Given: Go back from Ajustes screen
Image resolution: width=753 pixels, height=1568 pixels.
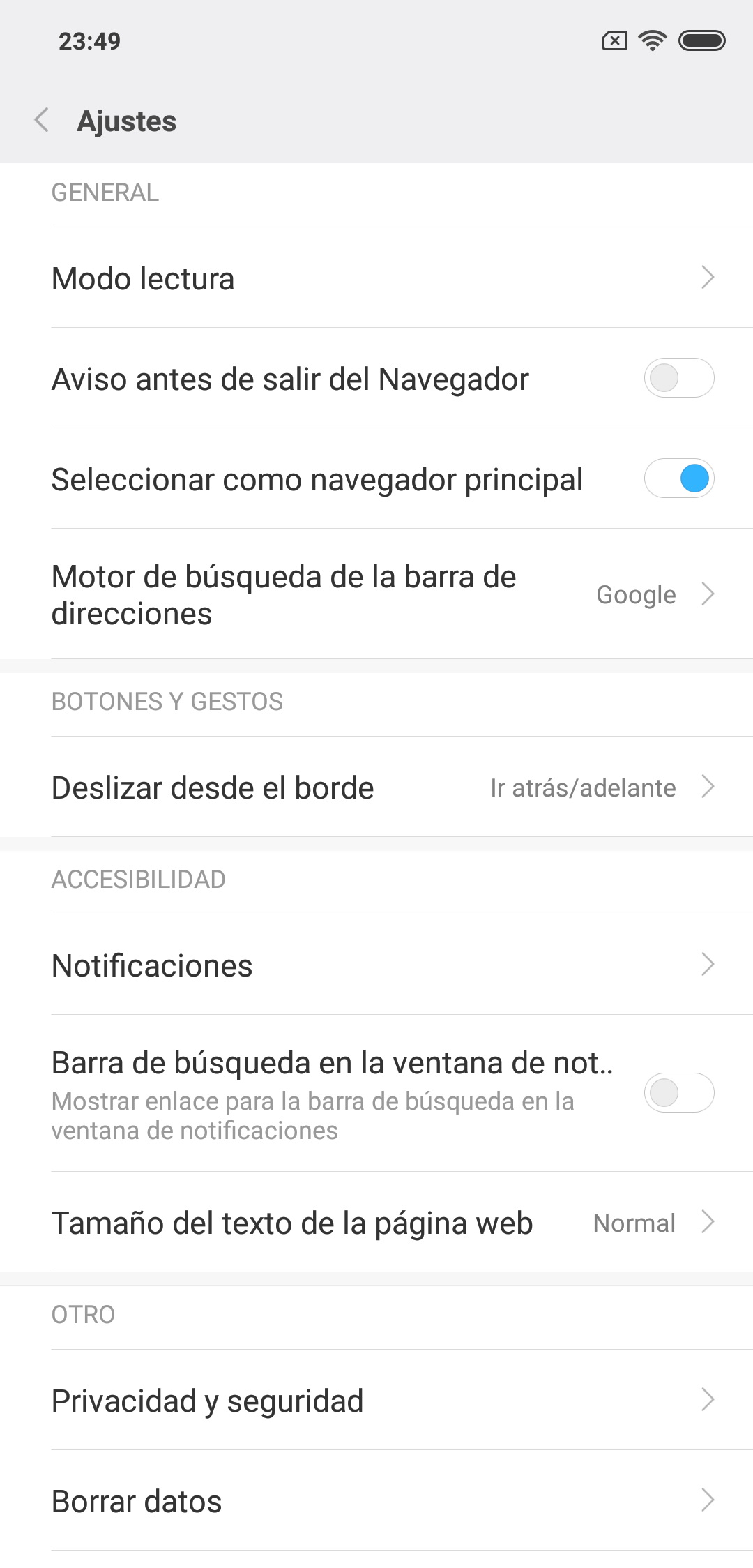Looking at the screenshot, I should click(42, 120).
